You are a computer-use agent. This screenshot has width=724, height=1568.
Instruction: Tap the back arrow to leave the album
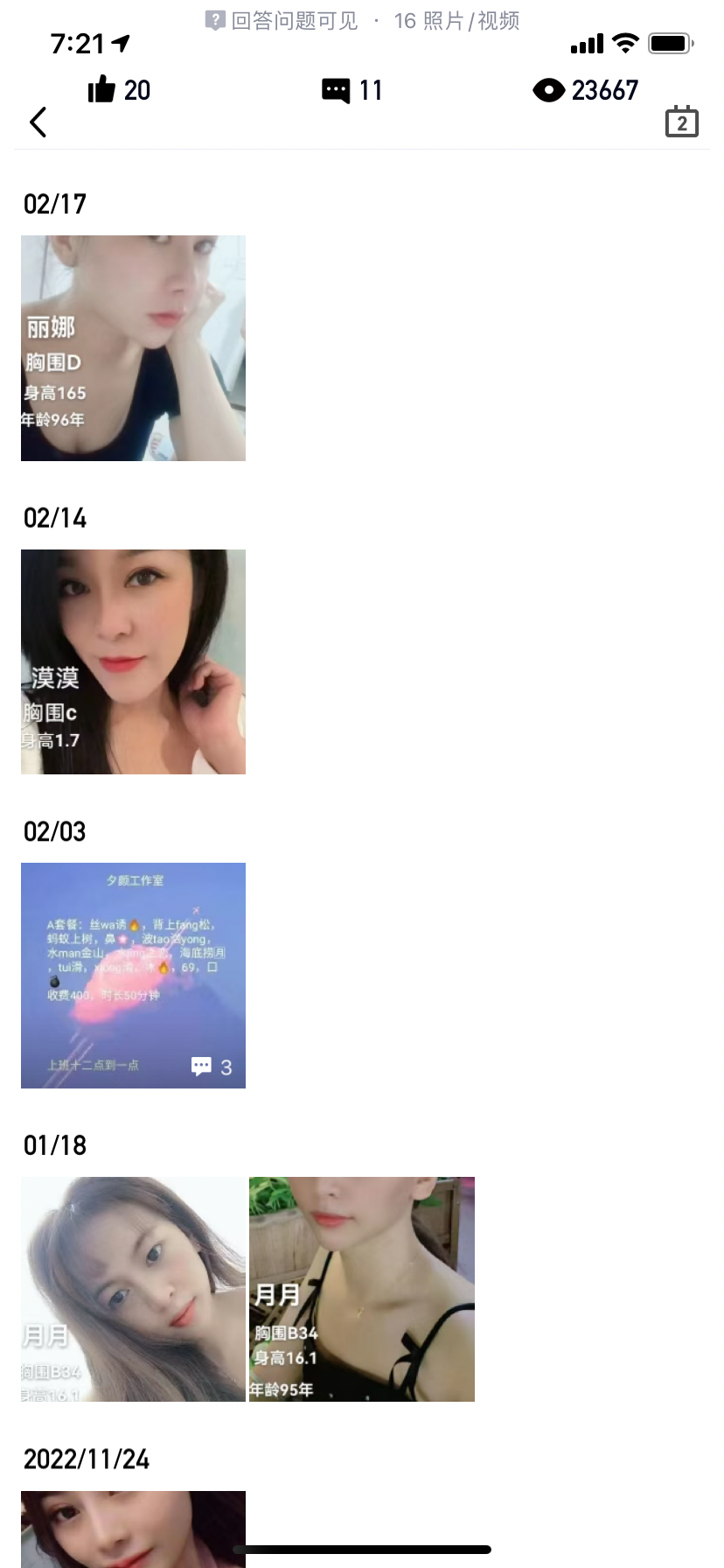[x=38, y=122]
